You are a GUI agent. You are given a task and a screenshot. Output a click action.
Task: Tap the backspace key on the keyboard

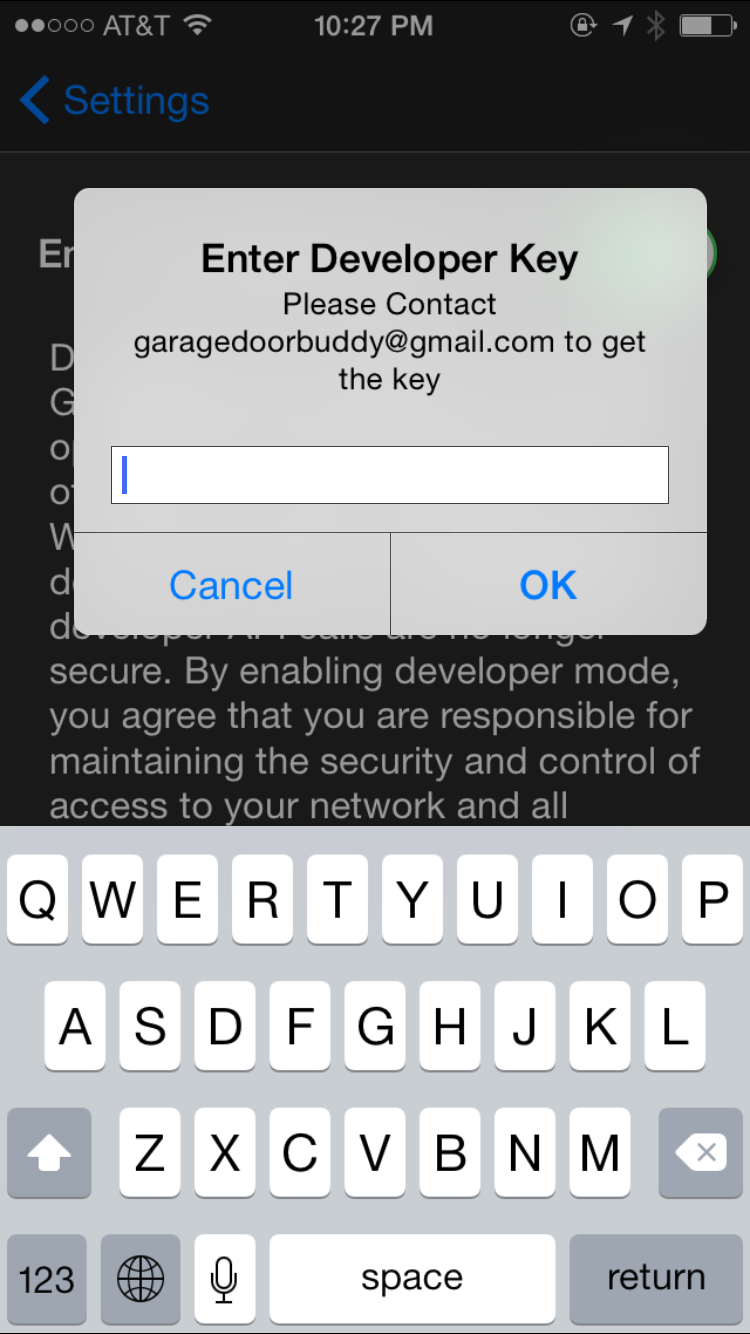click(700, 1153)
